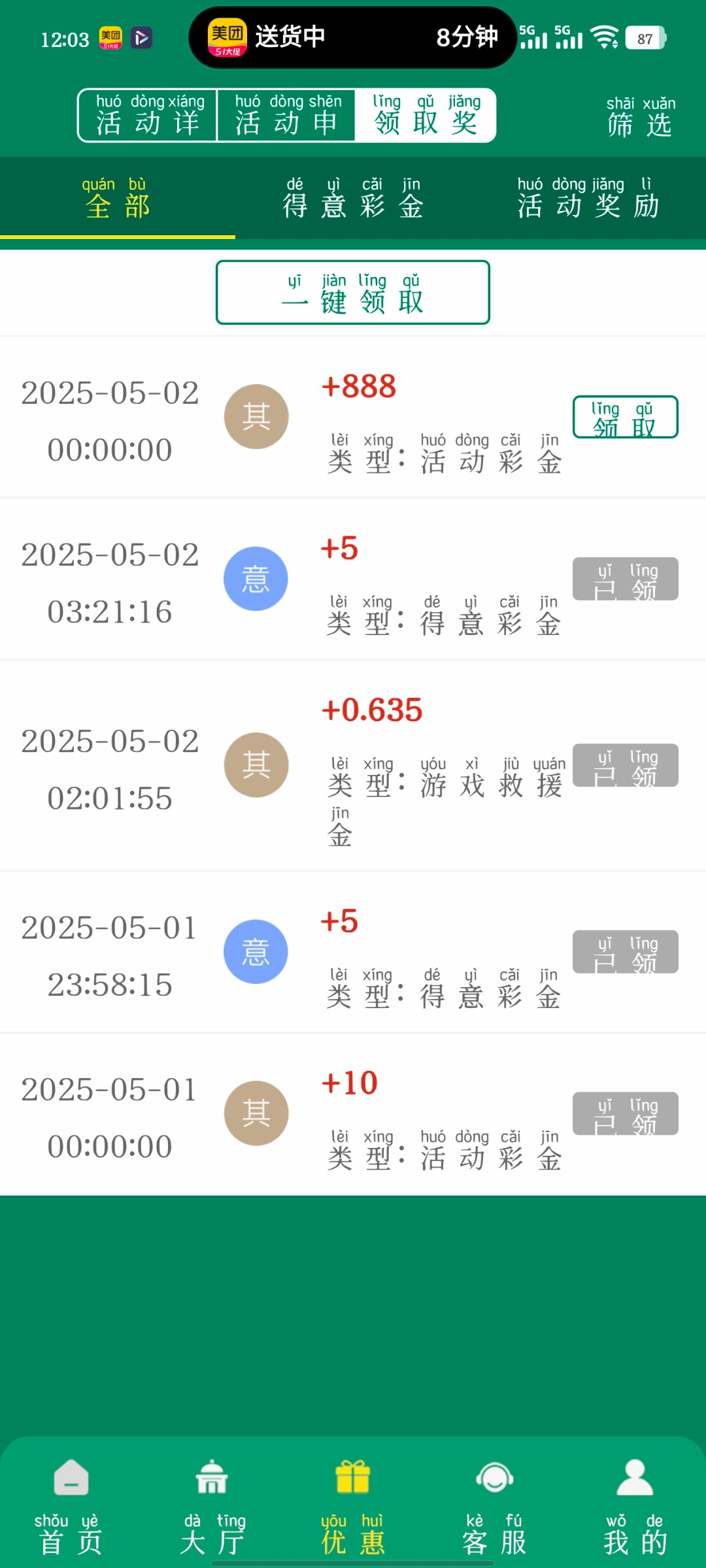This screenshot has width=706, height=1568.
Task: Select the 领取奖 segment
Action: point(426,116)
